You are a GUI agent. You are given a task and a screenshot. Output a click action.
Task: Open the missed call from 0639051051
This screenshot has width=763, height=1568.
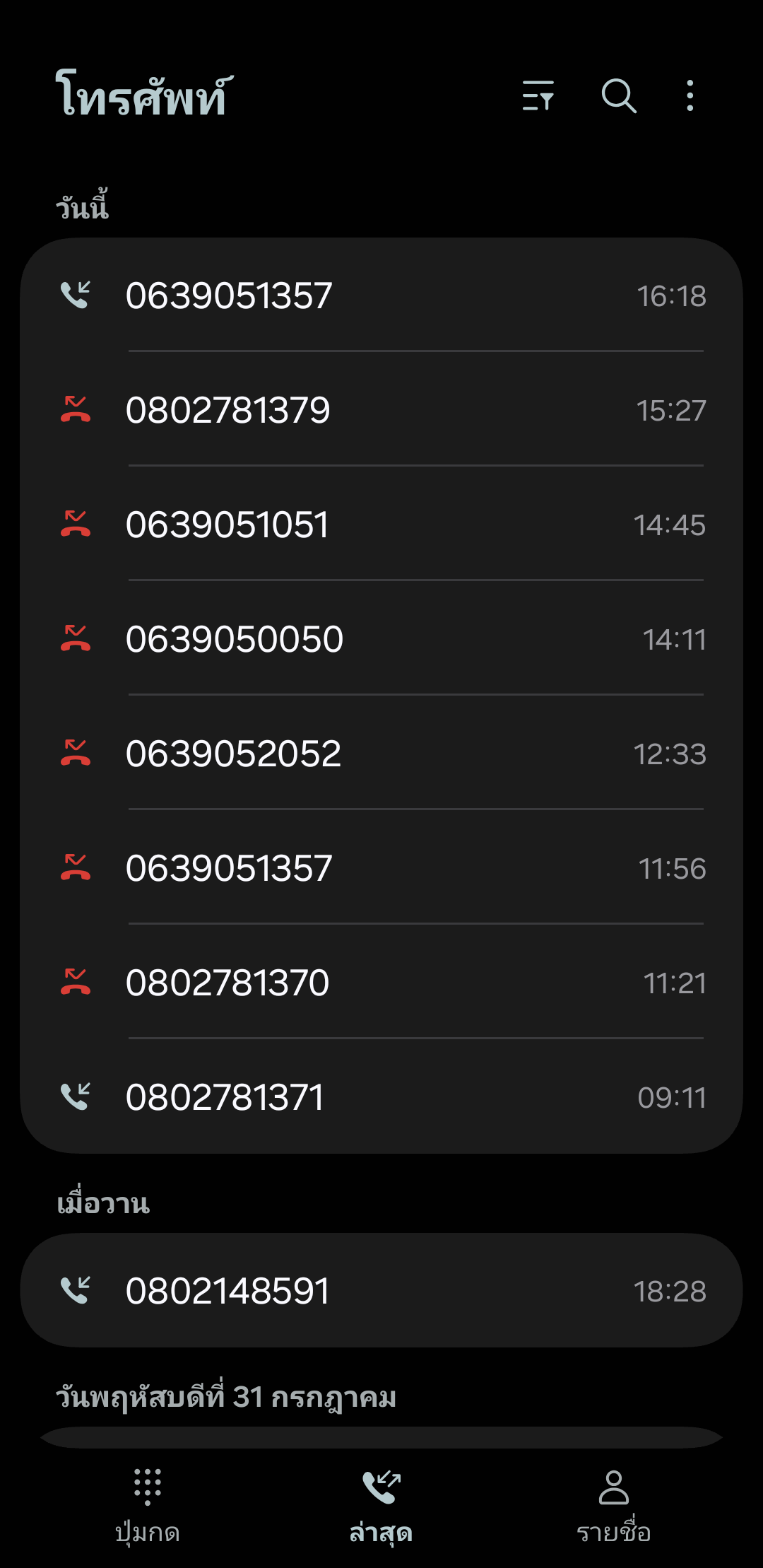(x=381, y=525)
